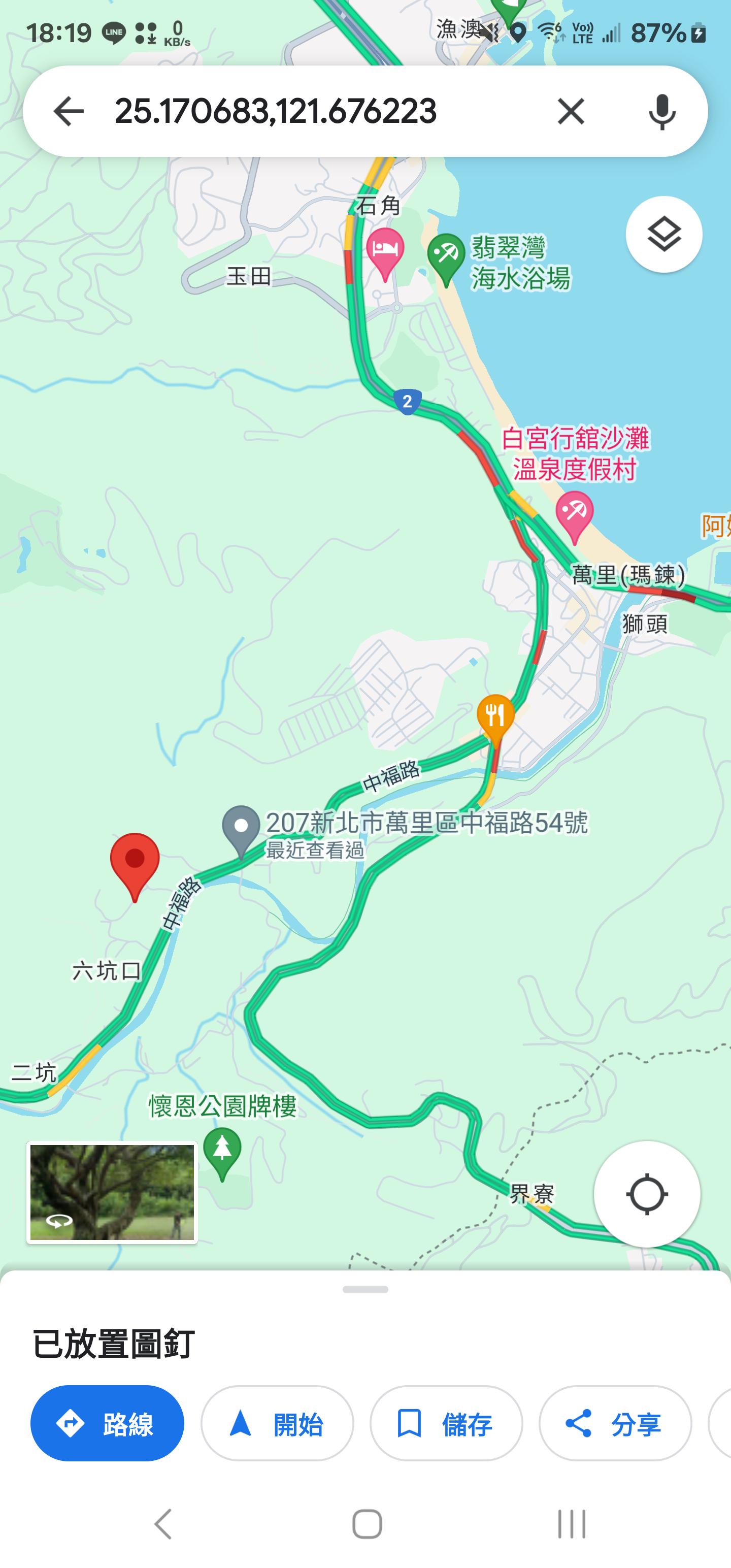Share this location via 分享
The image size is (731, 1568).
pyautogui.click(x=615, y=1424)
